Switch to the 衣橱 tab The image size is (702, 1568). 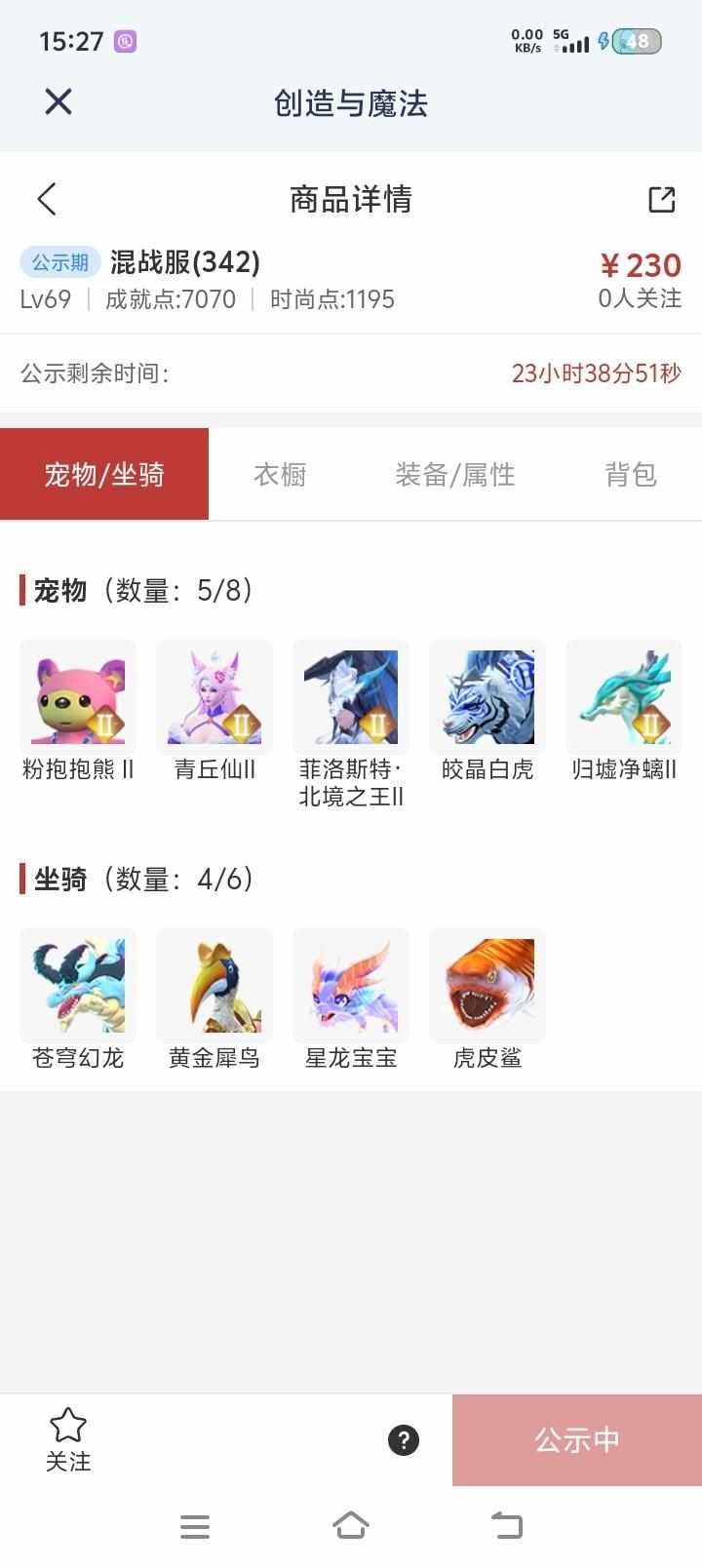(280, 475)
